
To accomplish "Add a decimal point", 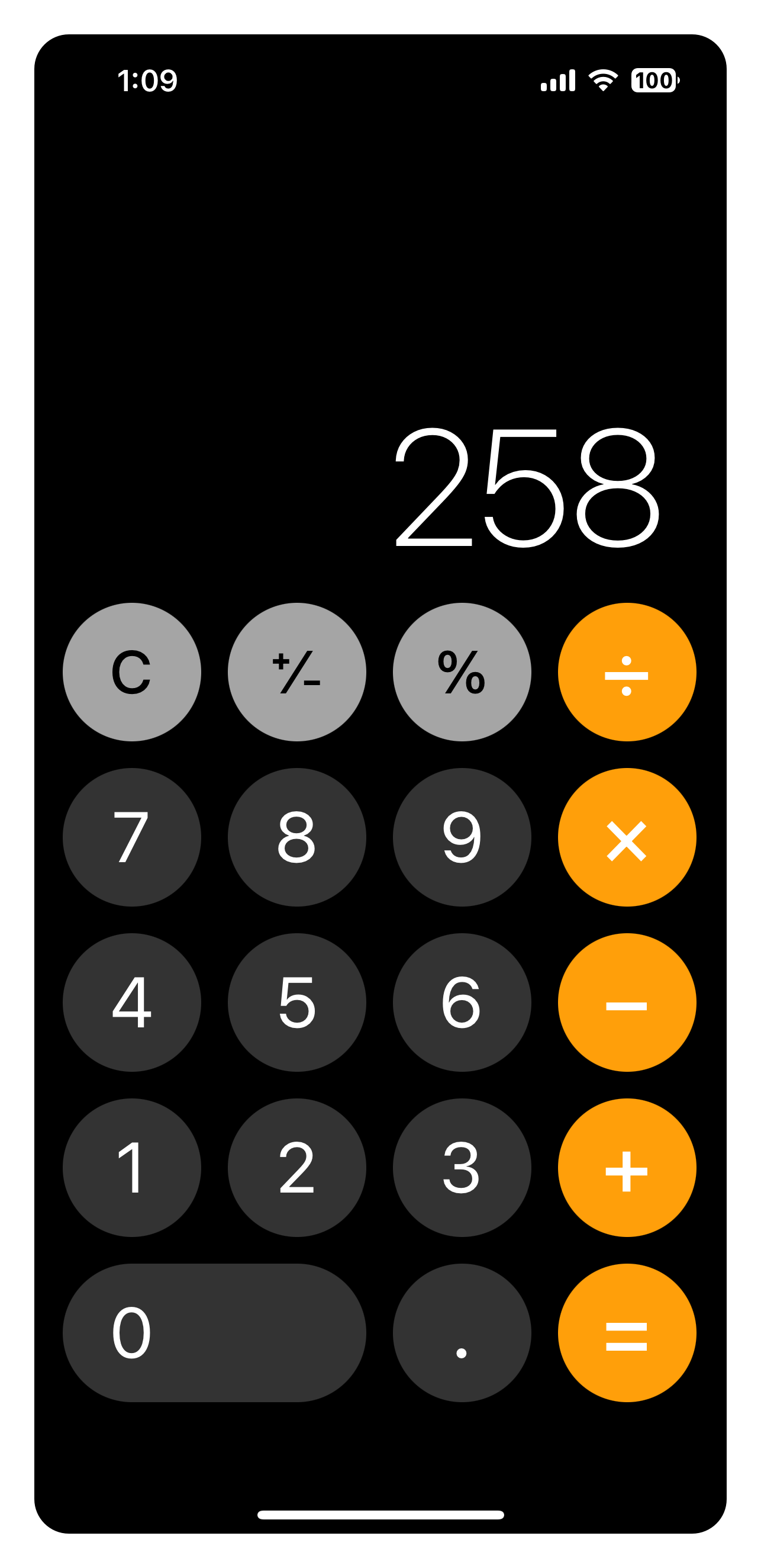I will pos(462,1333).
